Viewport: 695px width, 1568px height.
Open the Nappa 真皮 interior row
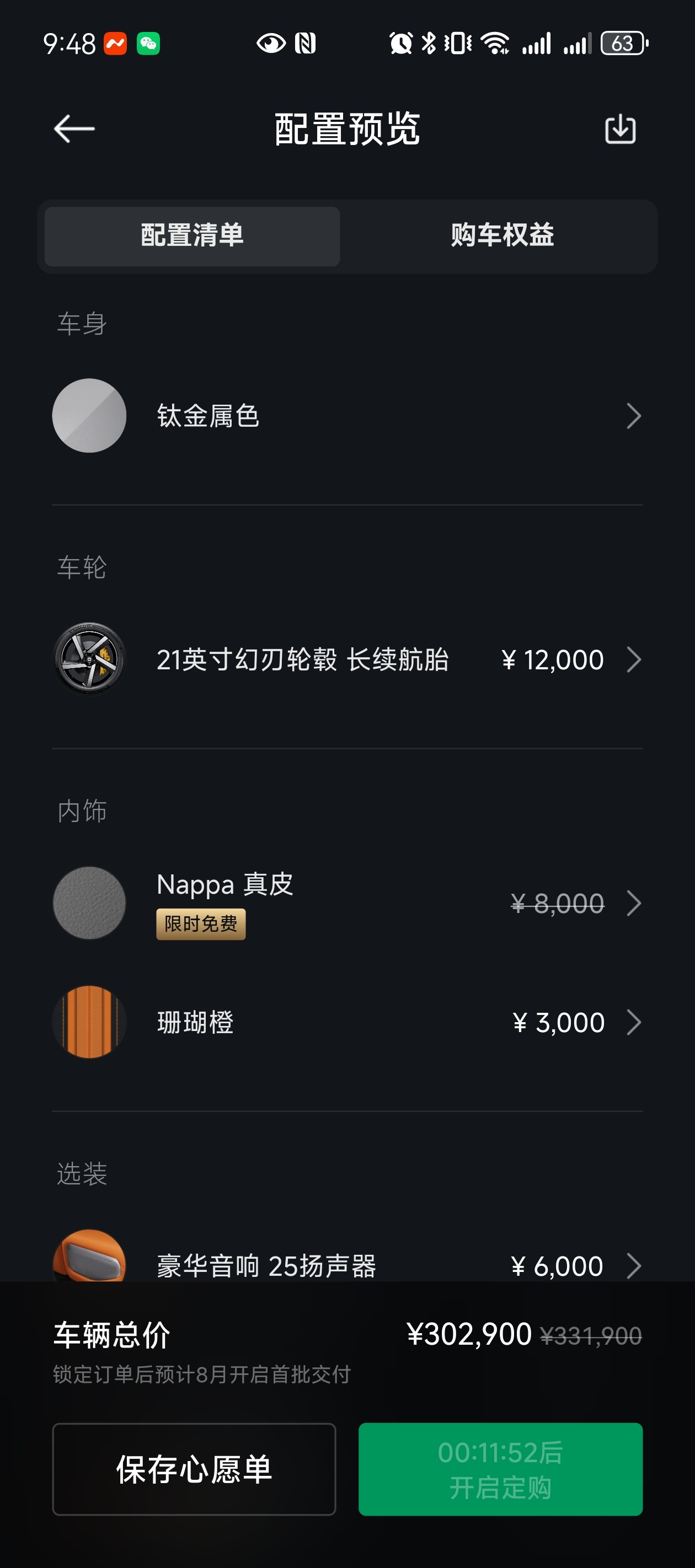[x=347, y=903]
